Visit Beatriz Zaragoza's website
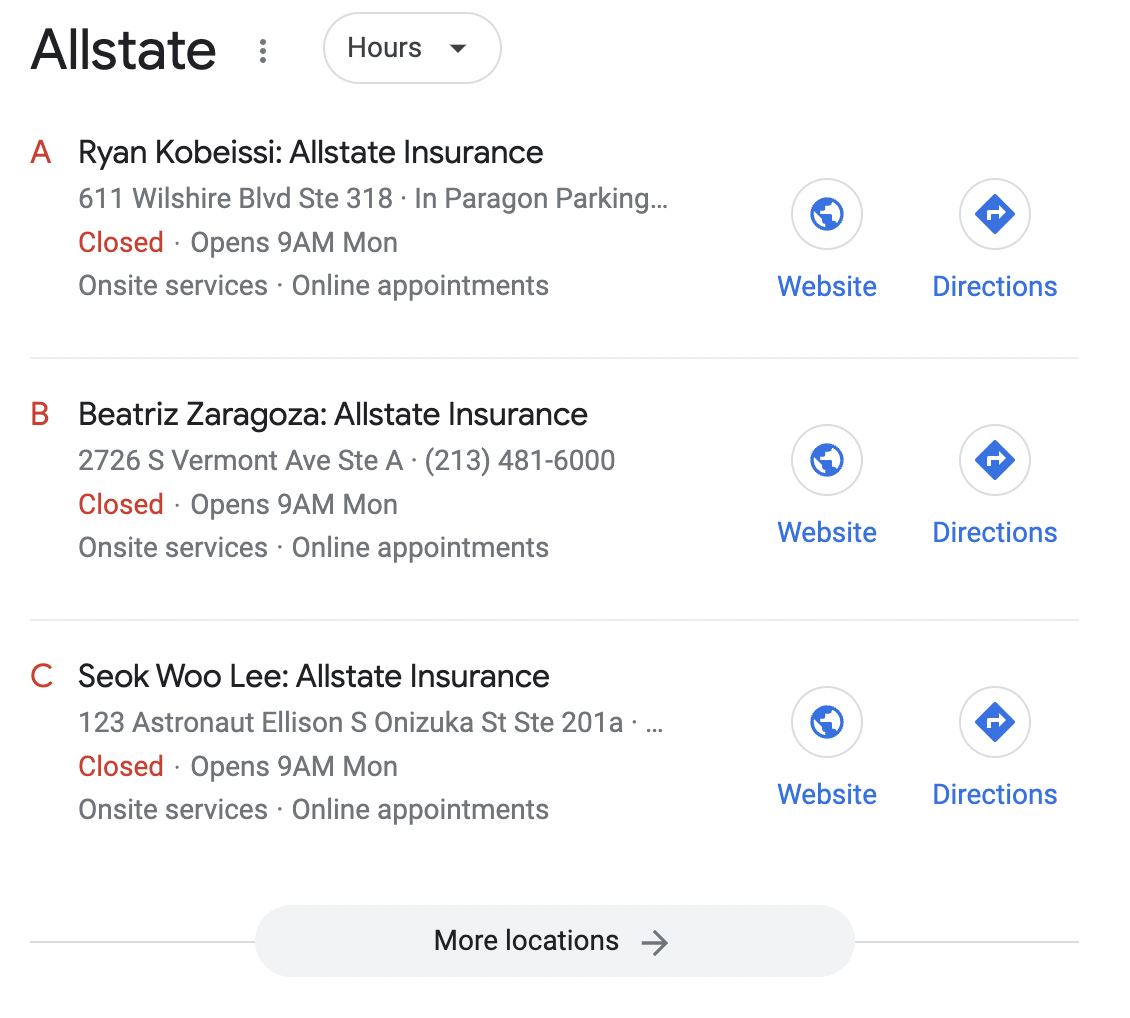 [827, 486]
